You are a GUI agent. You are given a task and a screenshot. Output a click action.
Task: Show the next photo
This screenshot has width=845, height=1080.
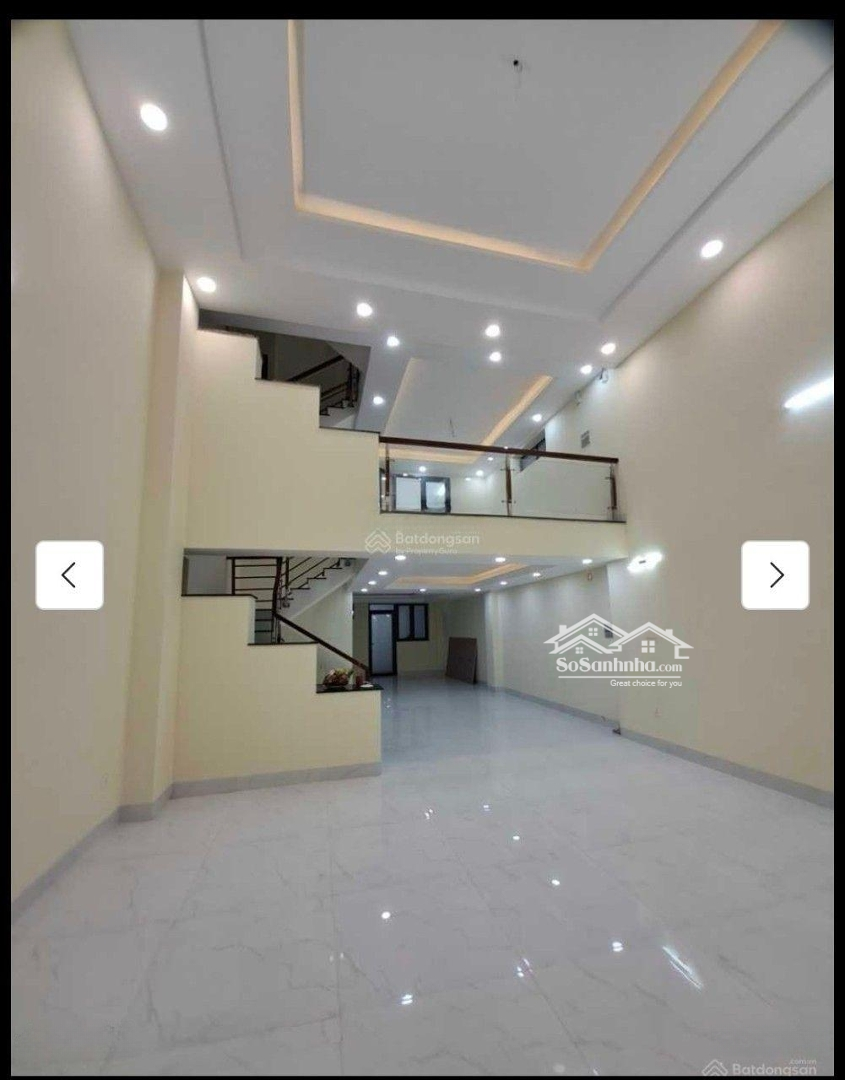775,575
